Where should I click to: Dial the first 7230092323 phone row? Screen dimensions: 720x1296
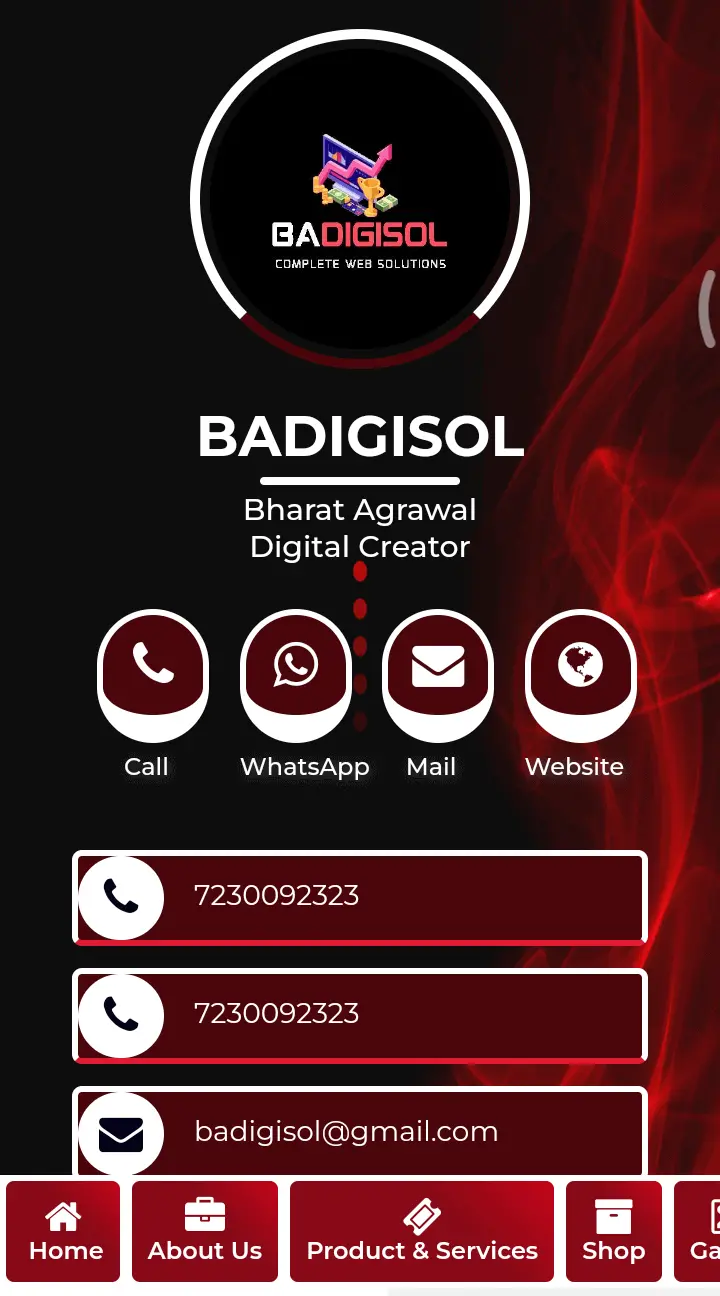[x=360, y=897]
